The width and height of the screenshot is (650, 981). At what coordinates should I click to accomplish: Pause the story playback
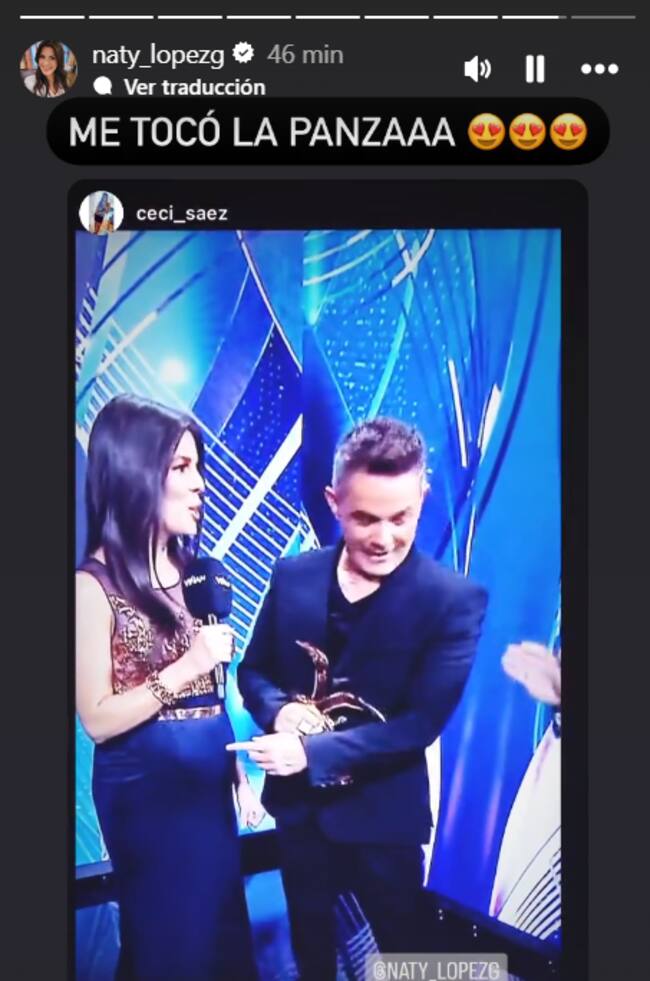pos(535,69)
